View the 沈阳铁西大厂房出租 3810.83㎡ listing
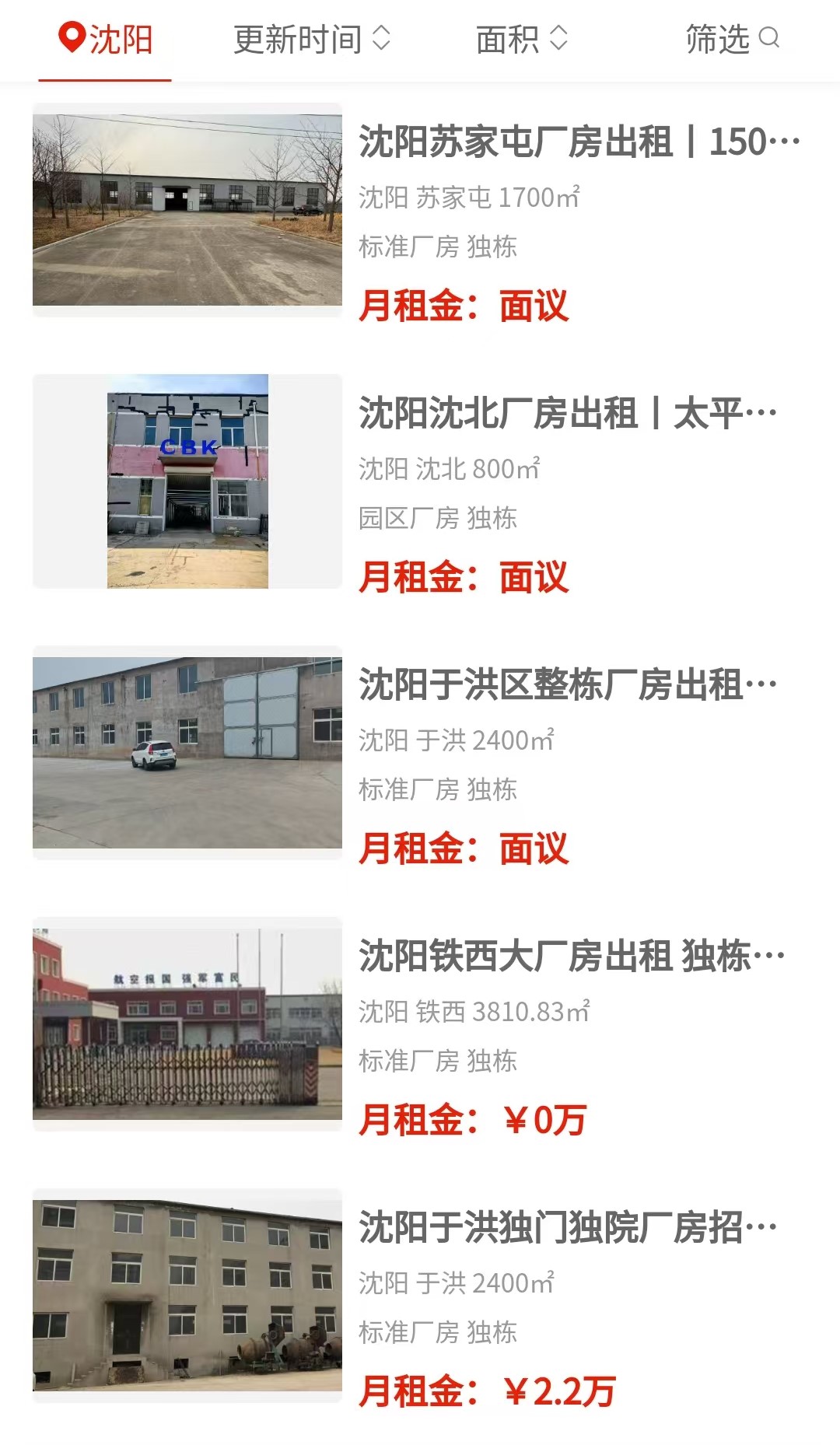Screen dimensions: 840x1445 coord(572,957)
